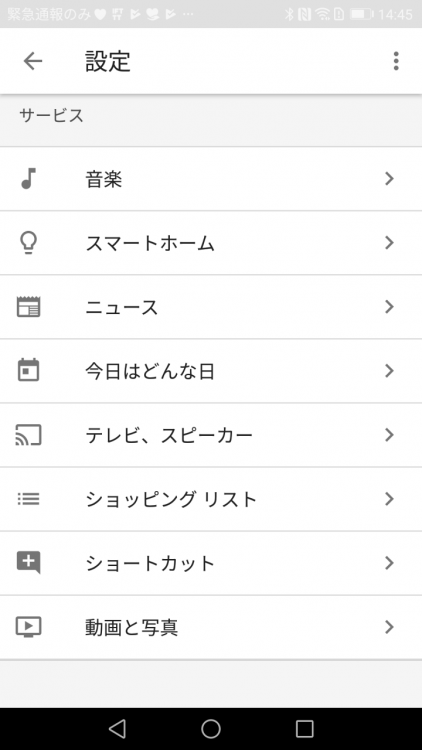Open the ショートカット row
Screen dimensions: 422x750
pos(211,563)
